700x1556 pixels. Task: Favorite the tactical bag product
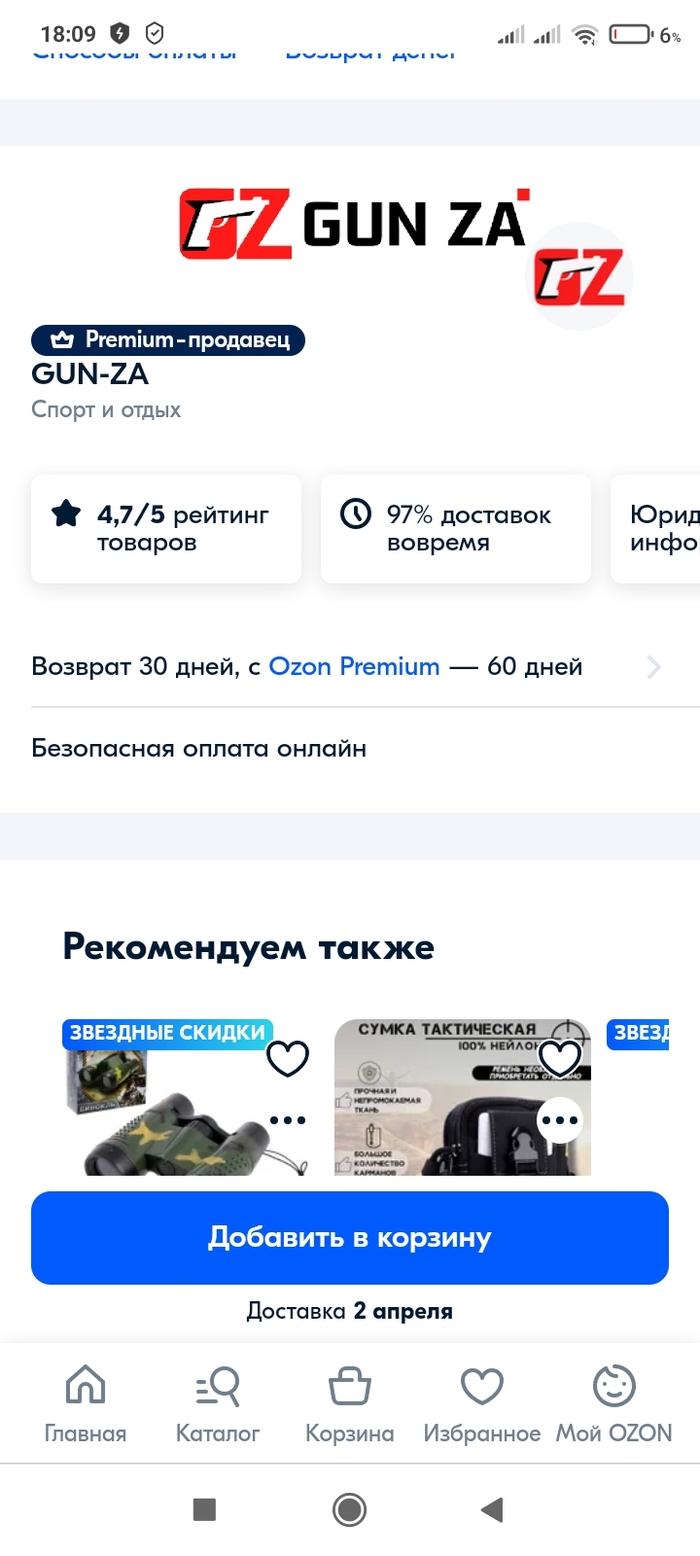[x=560, y=1058]
